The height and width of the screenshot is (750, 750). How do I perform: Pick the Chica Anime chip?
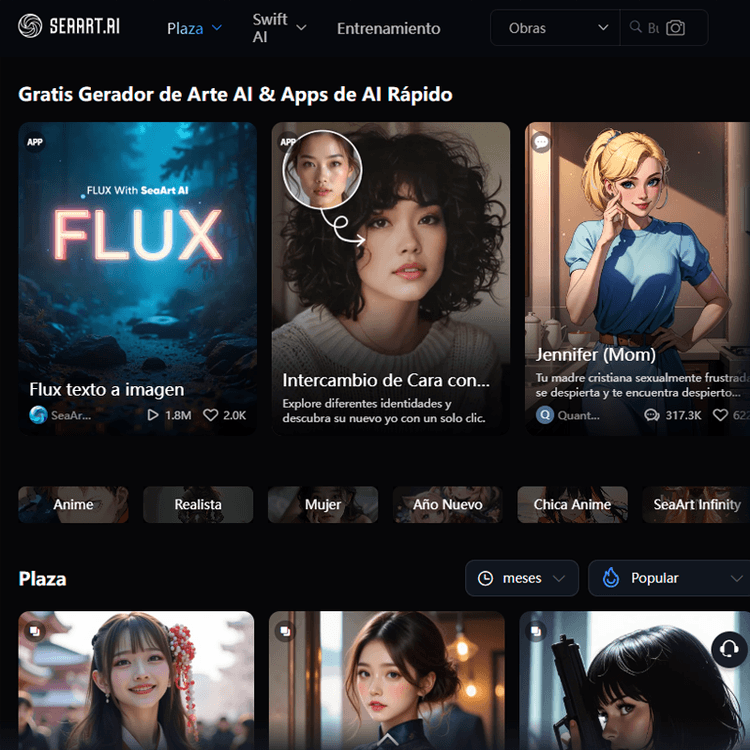click(572, 505)
